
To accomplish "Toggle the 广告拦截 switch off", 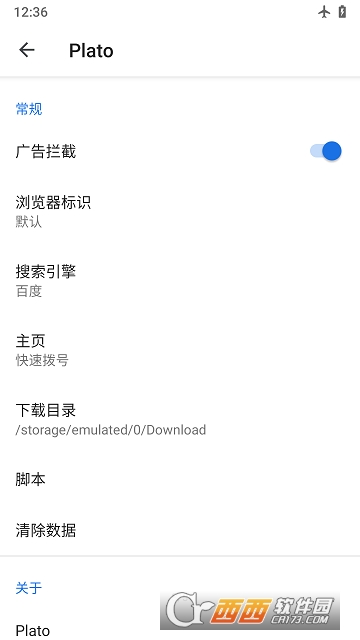I will (x=325, y=151).
